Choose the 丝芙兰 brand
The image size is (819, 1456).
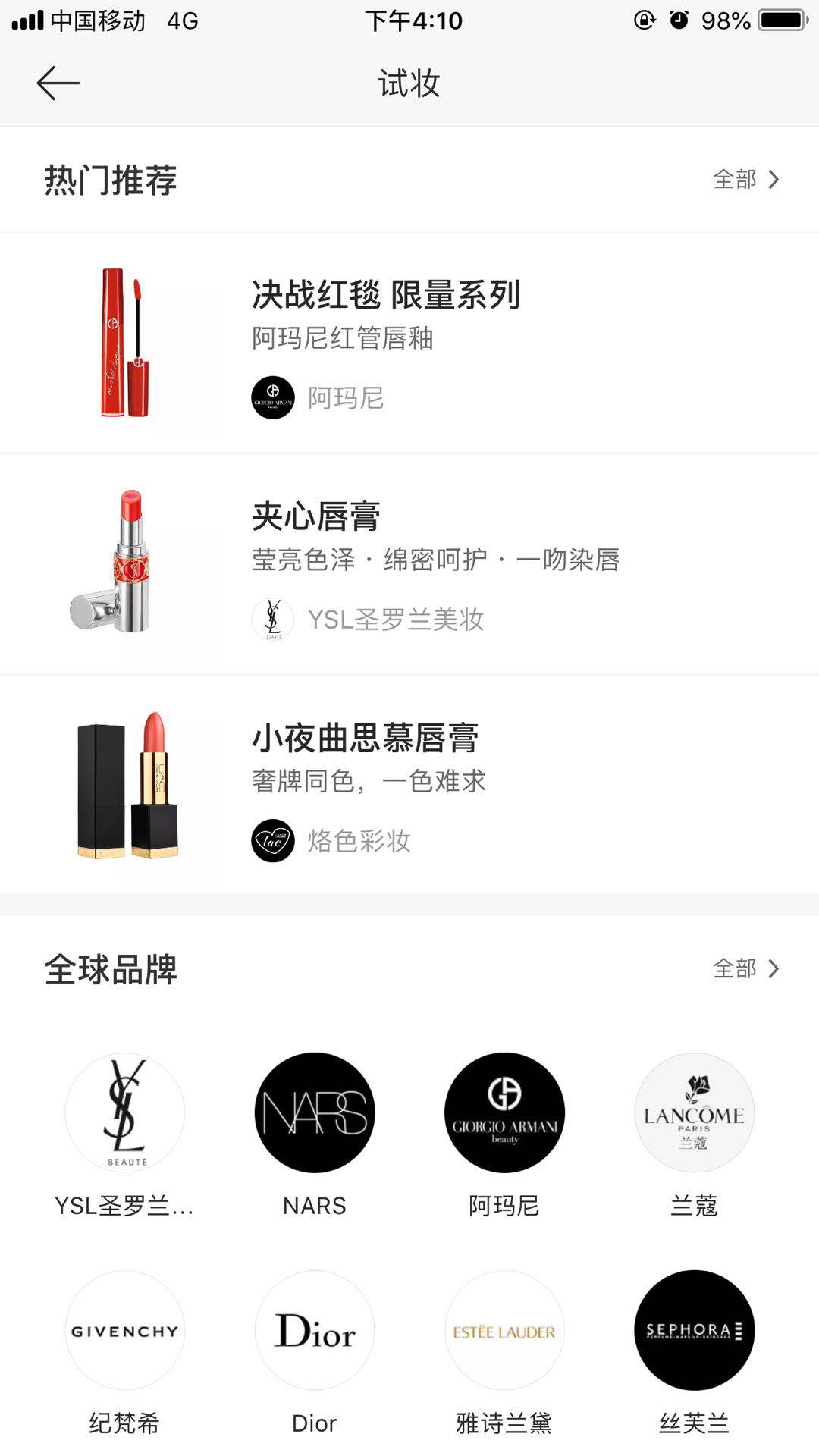[694, 1353]
